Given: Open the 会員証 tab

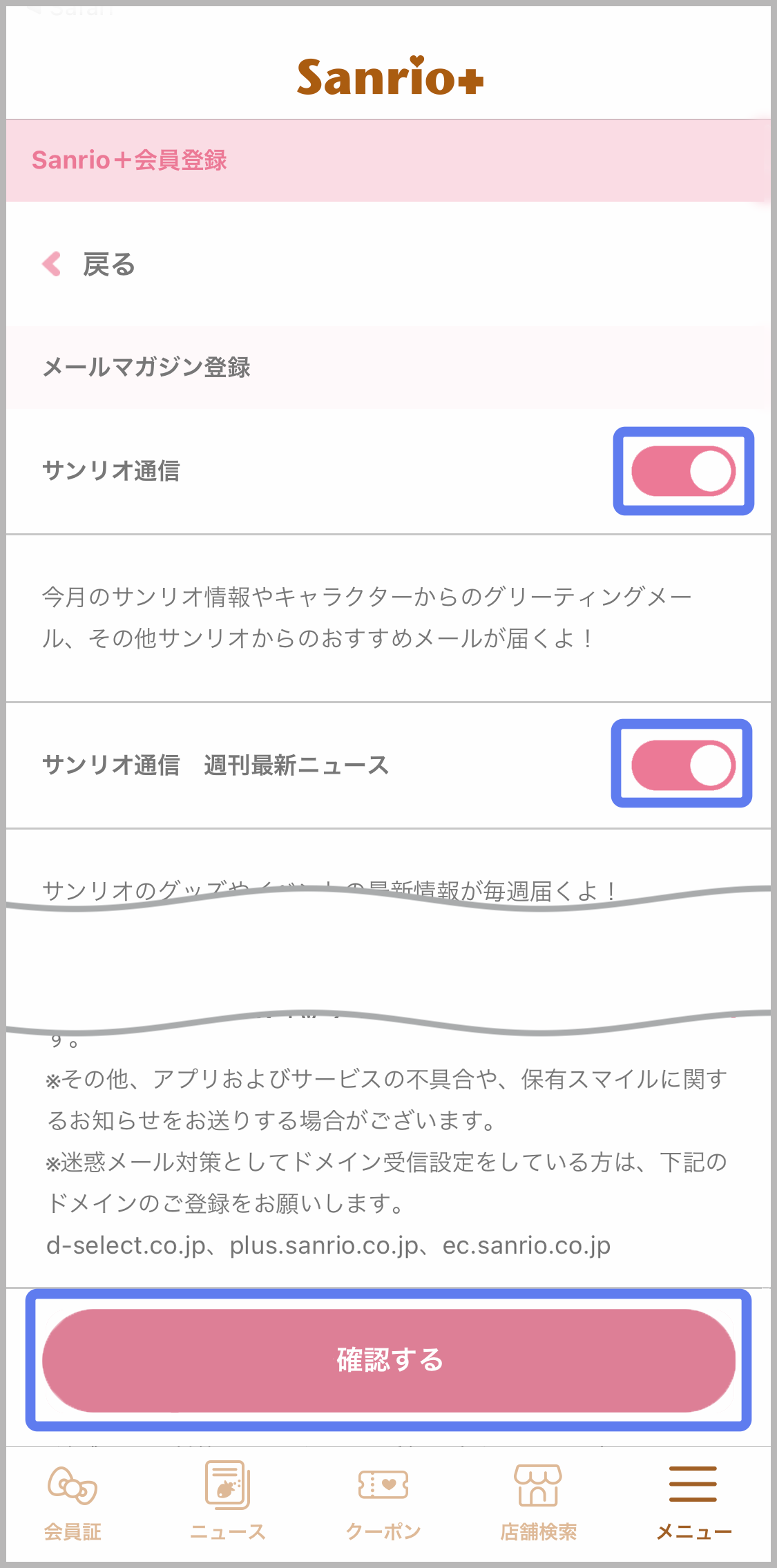Looking at the screenshot, I should click(73, 1502).
